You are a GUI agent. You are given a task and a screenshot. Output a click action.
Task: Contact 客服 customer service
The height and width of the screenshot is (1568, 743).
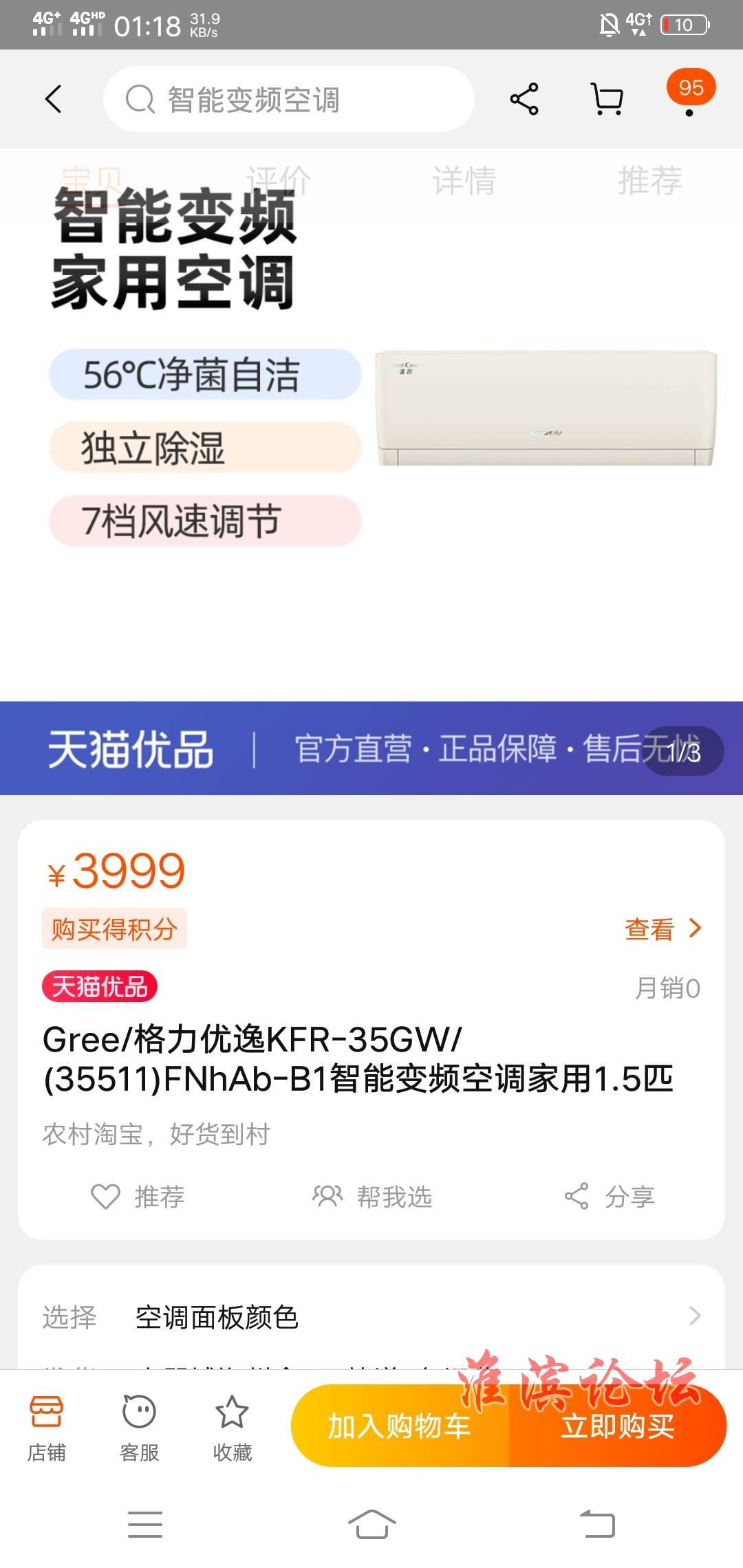coord(140,1428)
